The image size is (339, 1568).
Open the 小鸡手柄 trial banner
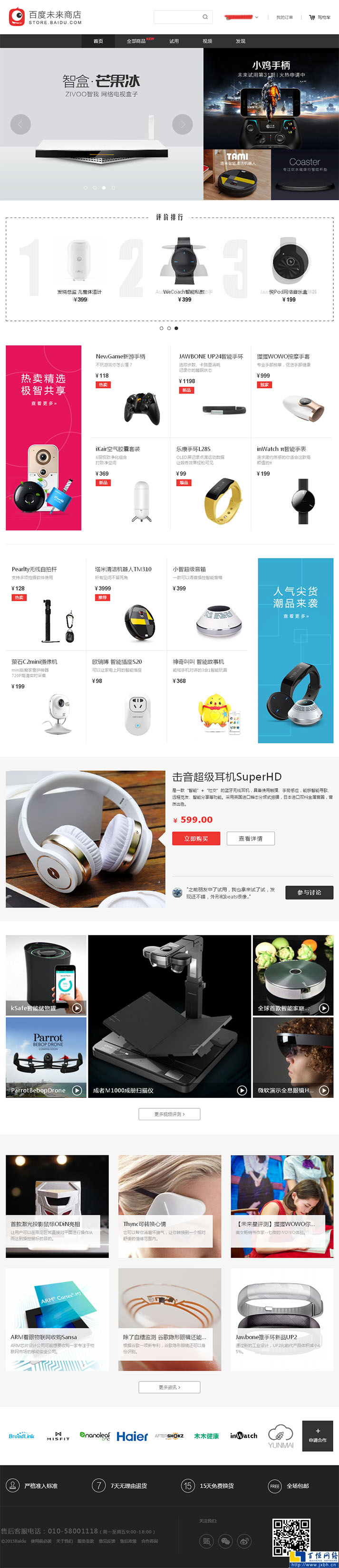pos(271,99)
